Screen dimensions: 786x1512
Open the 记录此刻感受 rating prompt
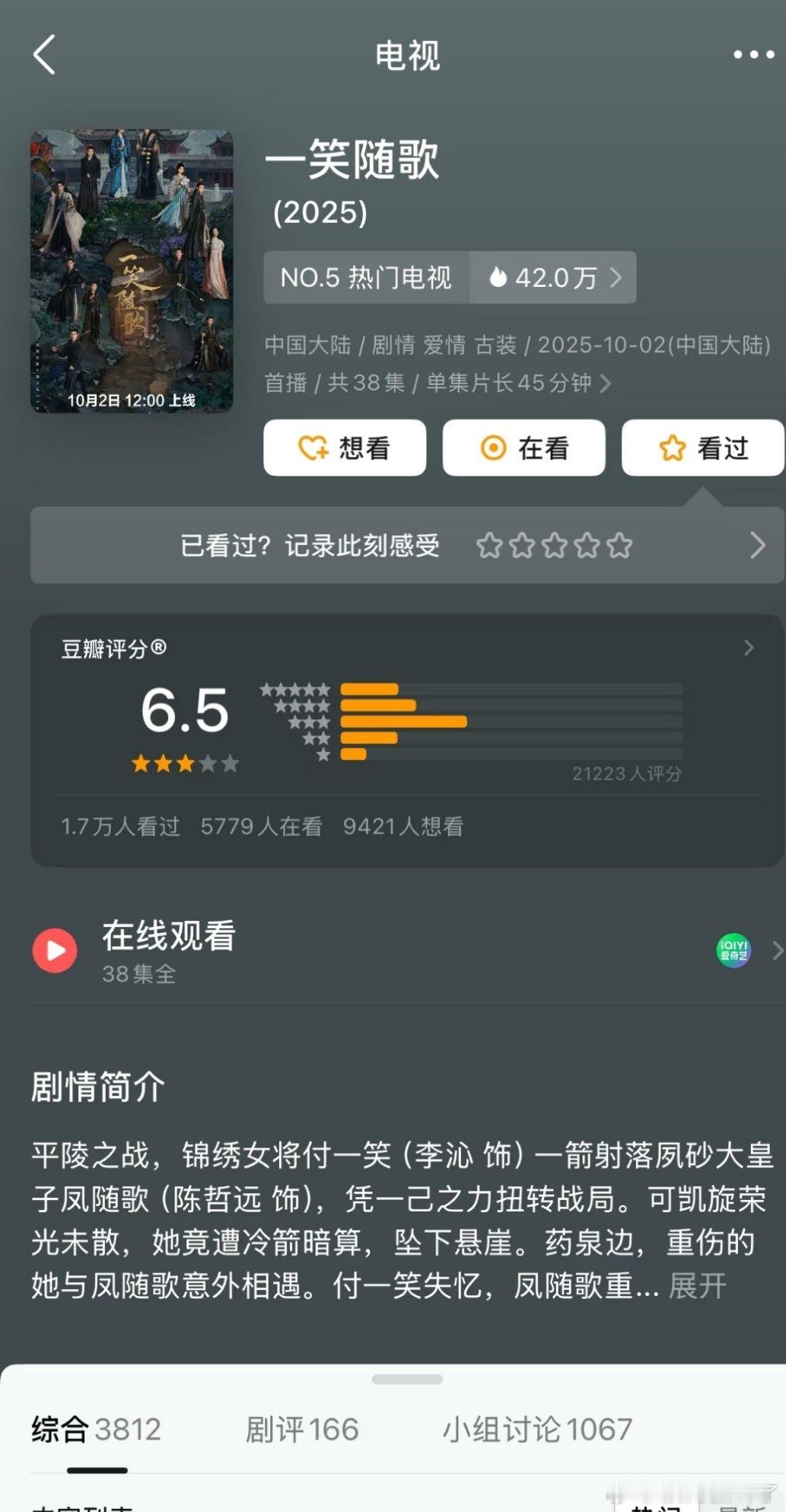point(407,545)
